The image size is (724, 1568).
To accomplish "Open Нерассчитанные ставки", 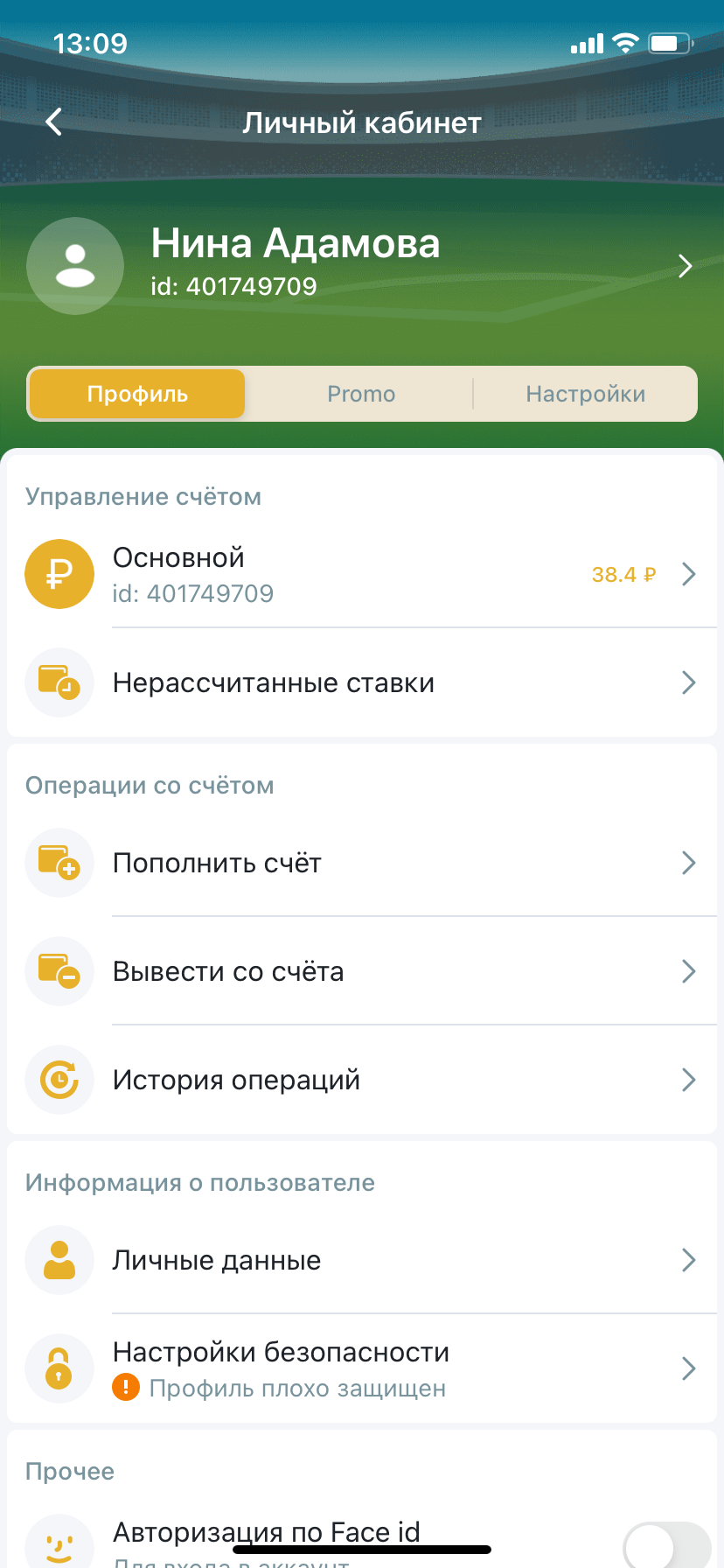I will click(362, 682).
